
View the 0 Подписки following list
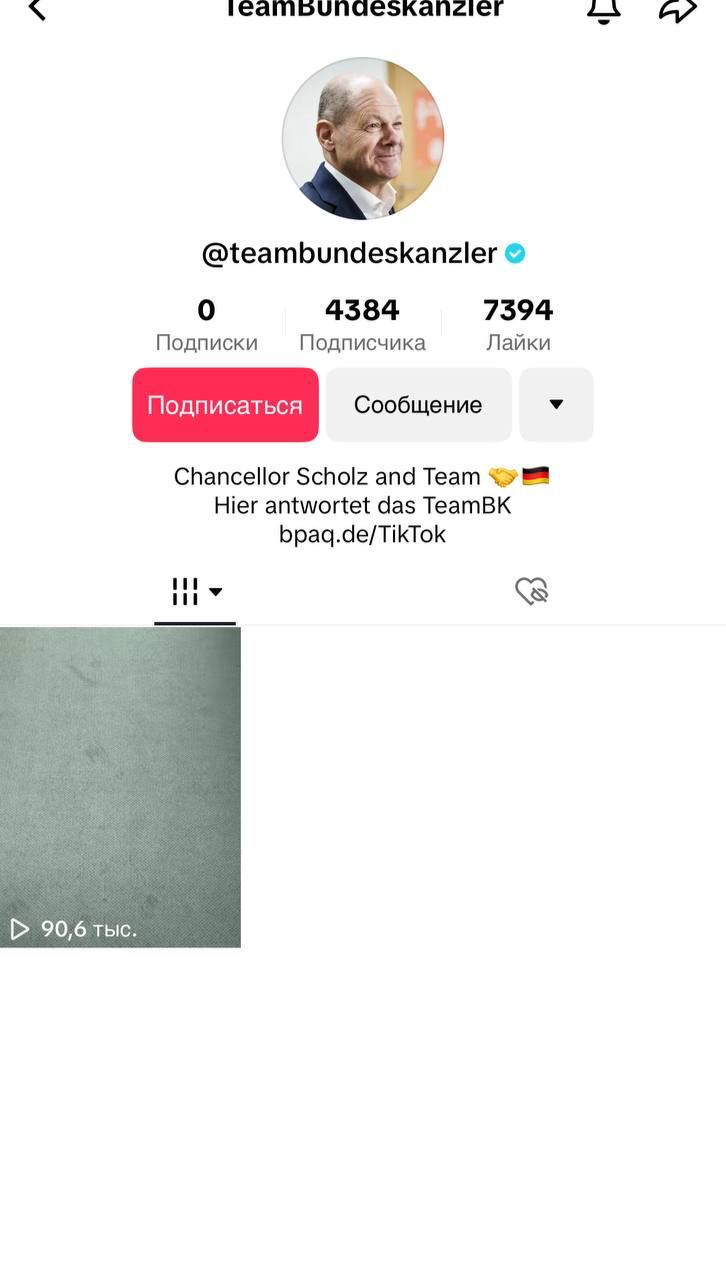pos(206,325)
